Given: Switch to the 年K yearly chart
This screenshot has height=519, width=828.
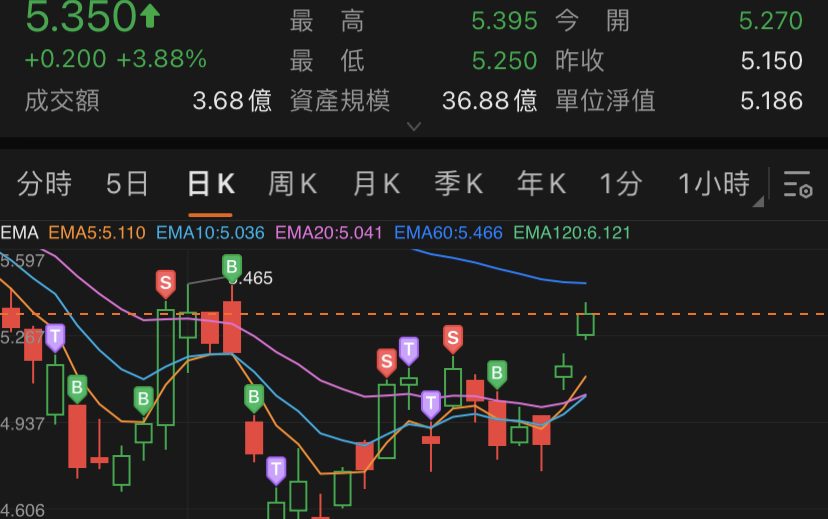Looking at the screenshot, I should tap(542, 184).
